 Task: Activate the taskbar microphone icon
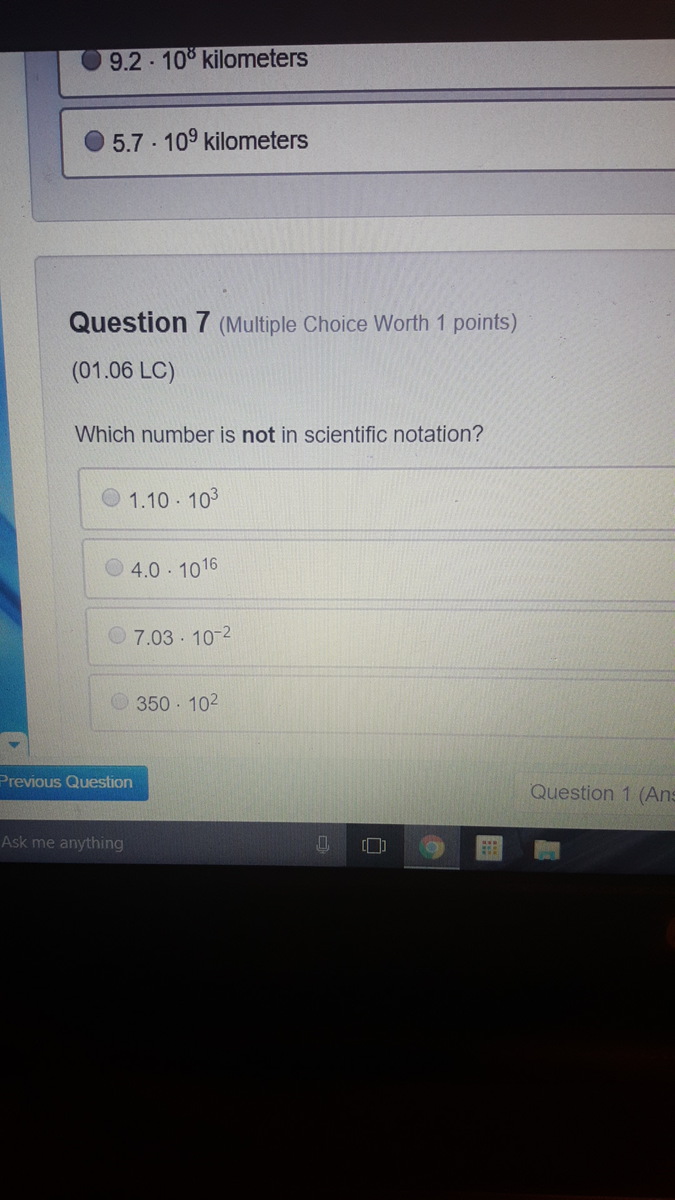[x=322, y=846]
